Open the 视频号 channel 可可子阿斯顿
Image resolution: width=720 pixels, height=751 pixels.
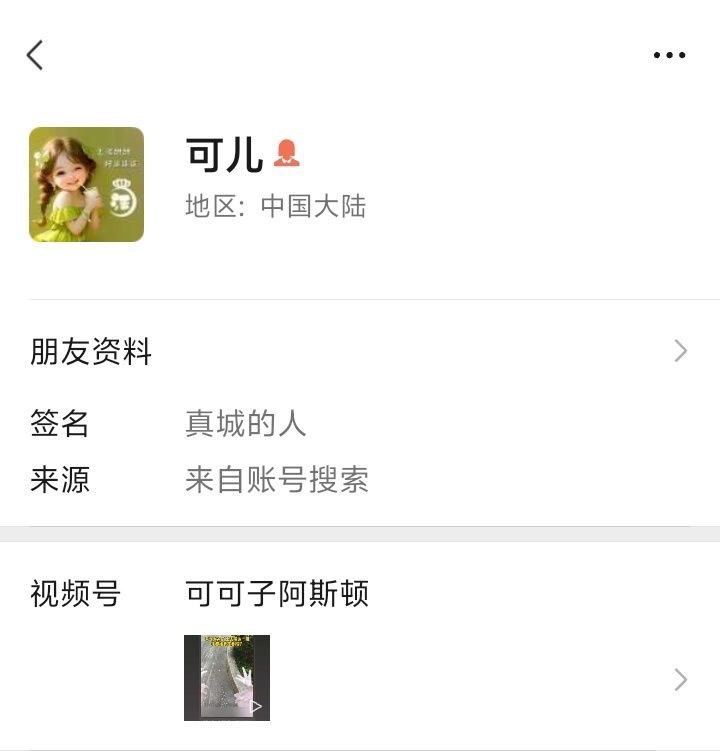[277, 594]
